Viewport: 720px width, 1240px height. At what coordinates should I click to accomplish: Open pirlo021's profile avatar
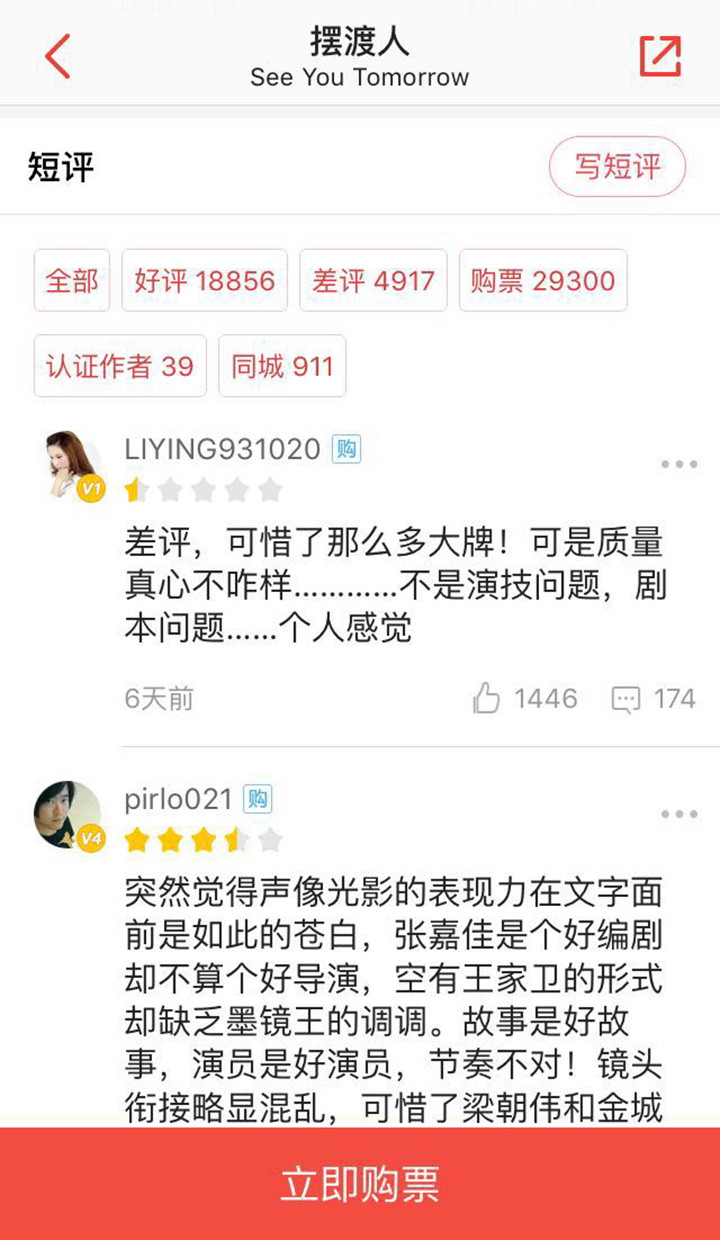click(68, 815)
